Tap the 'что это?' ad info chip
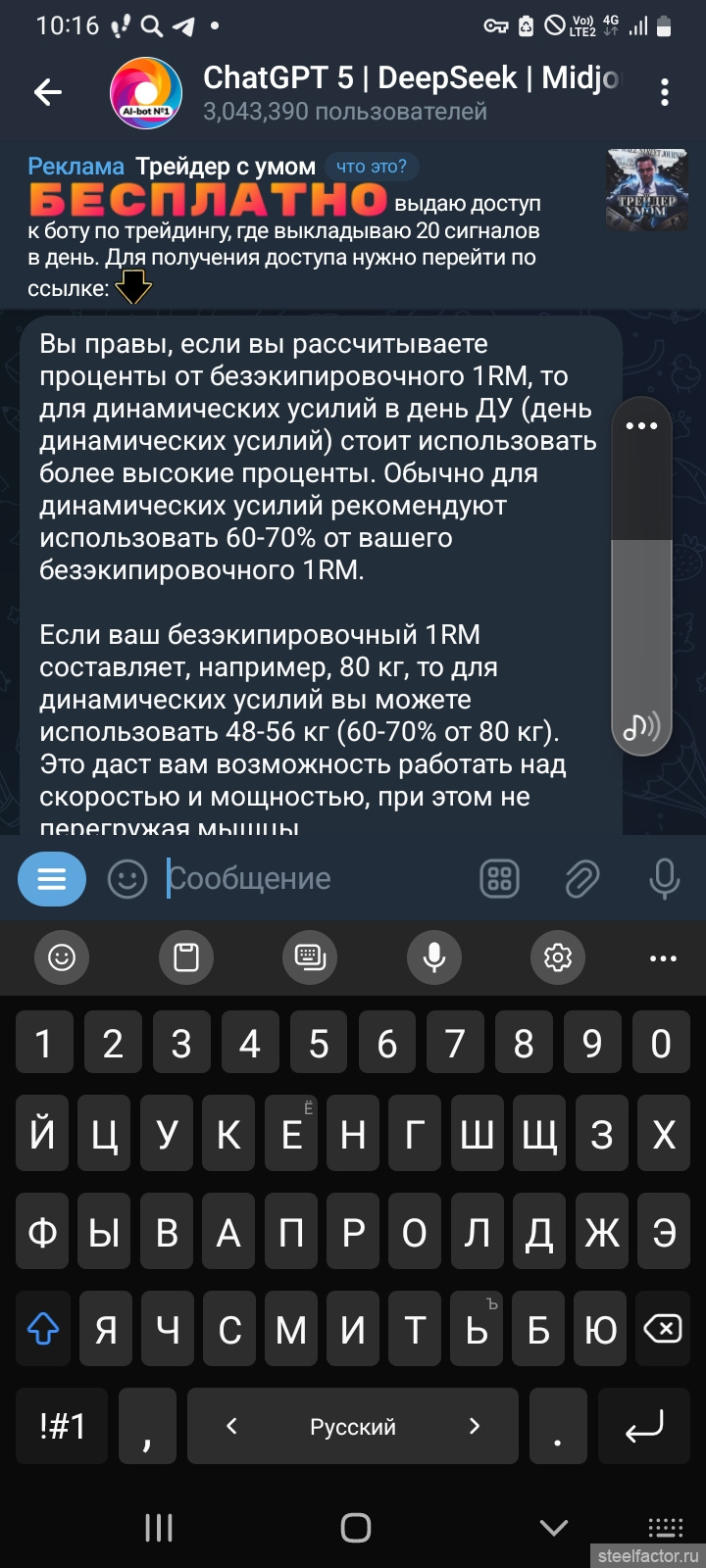Image resolution: width=706 pixels, height=1568 pixels. (371, 167)
